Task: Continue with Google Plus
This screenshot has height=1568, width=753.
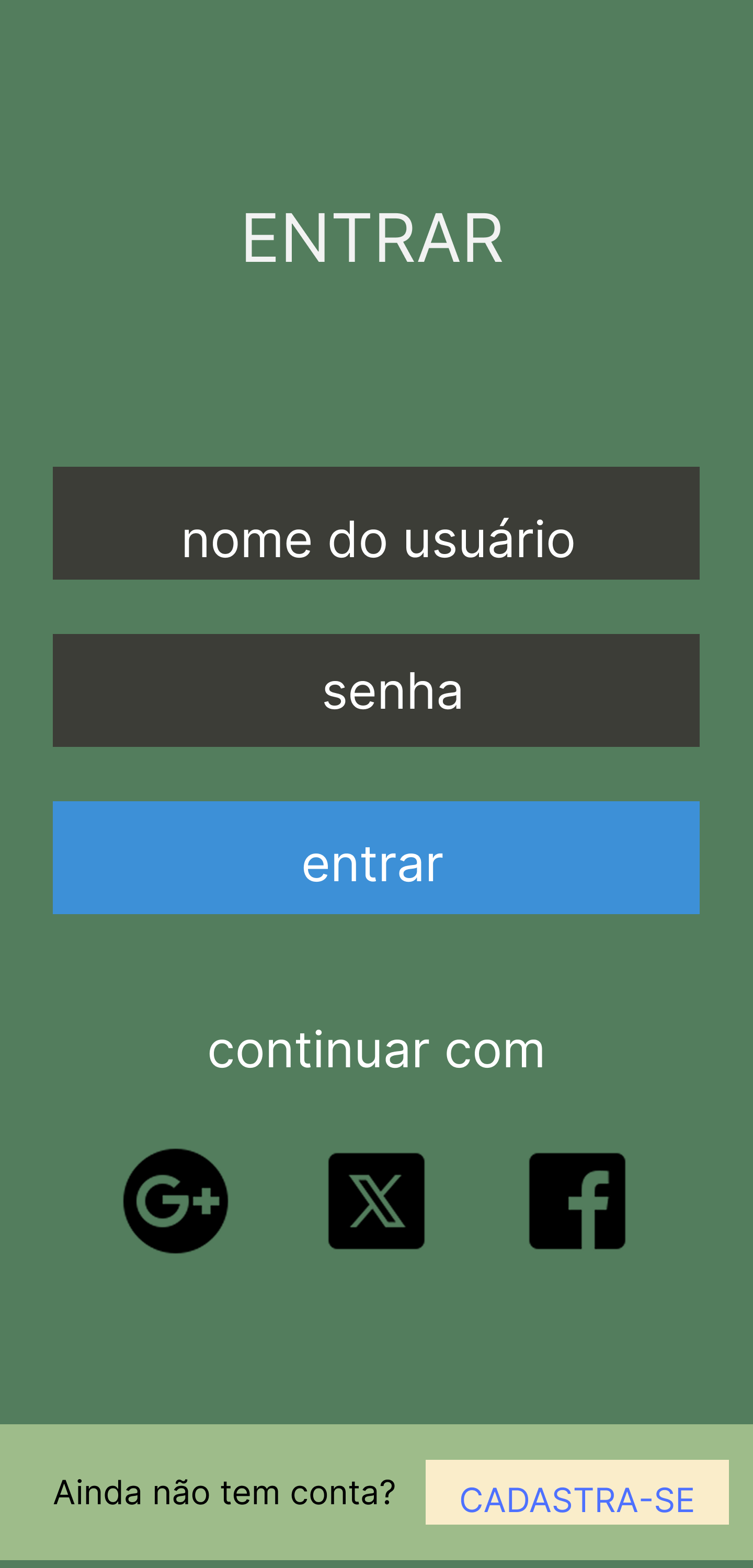Action: click(176, 1201)
